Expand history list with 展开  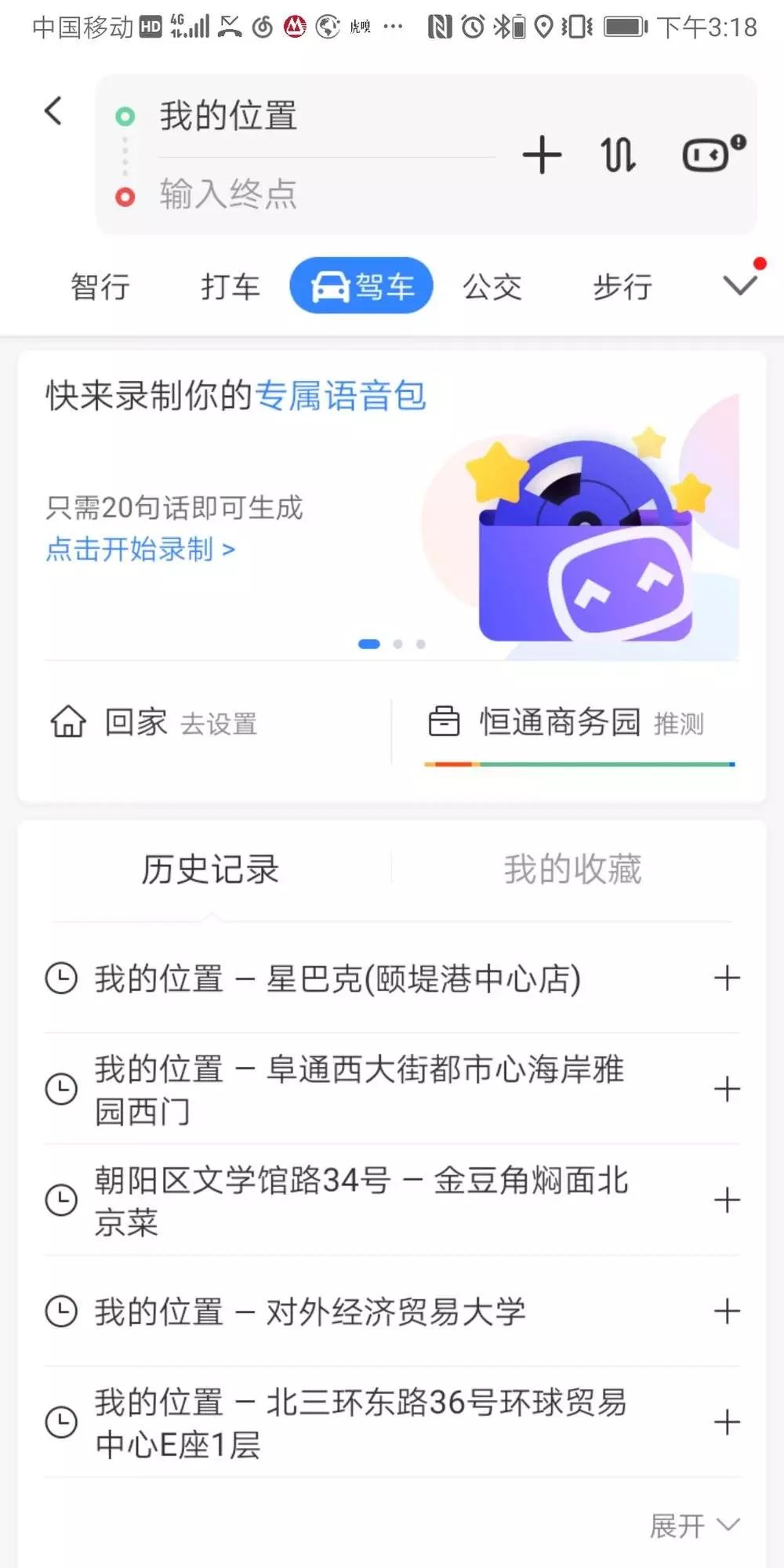click(x=694, y=1526)
